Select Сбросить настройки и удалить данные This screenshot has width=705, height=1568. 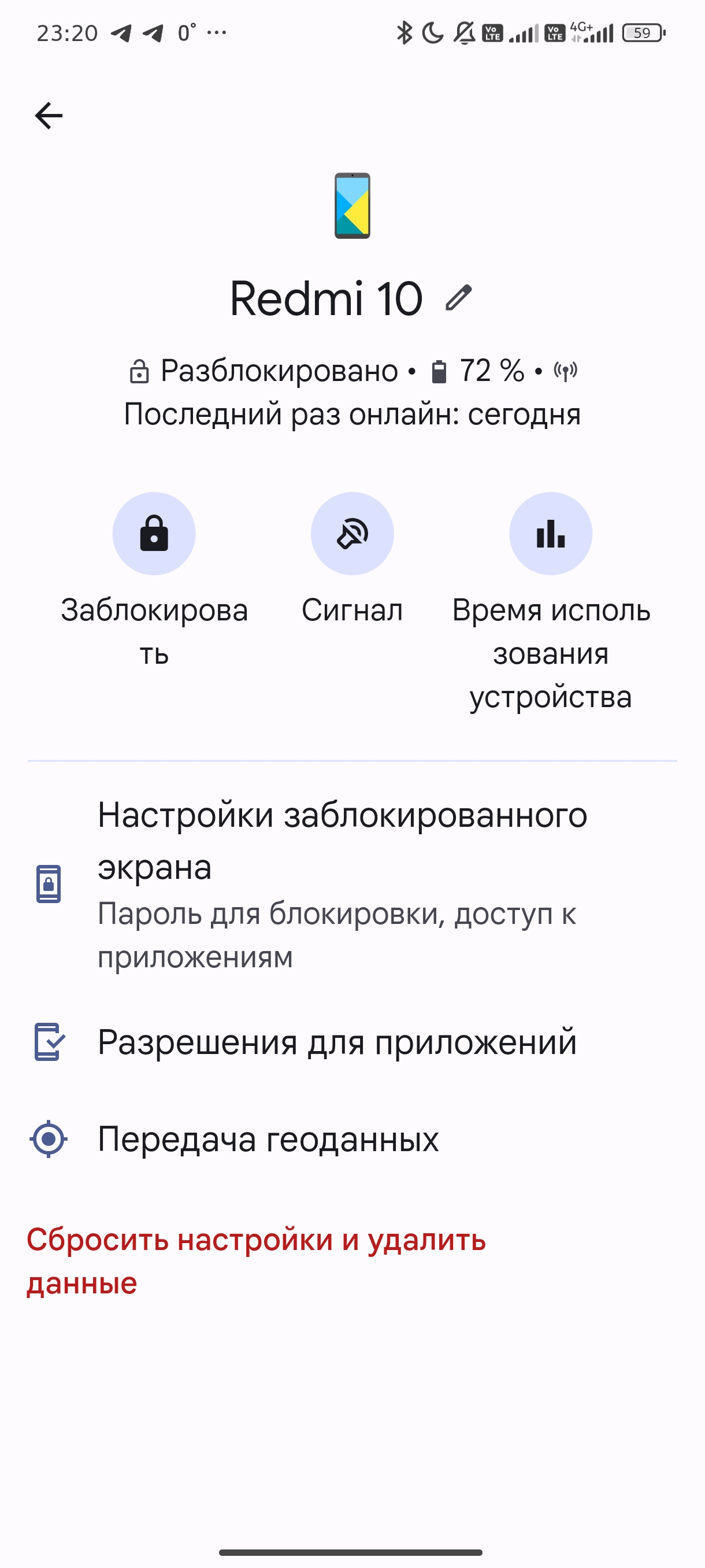click(256, 1261)
